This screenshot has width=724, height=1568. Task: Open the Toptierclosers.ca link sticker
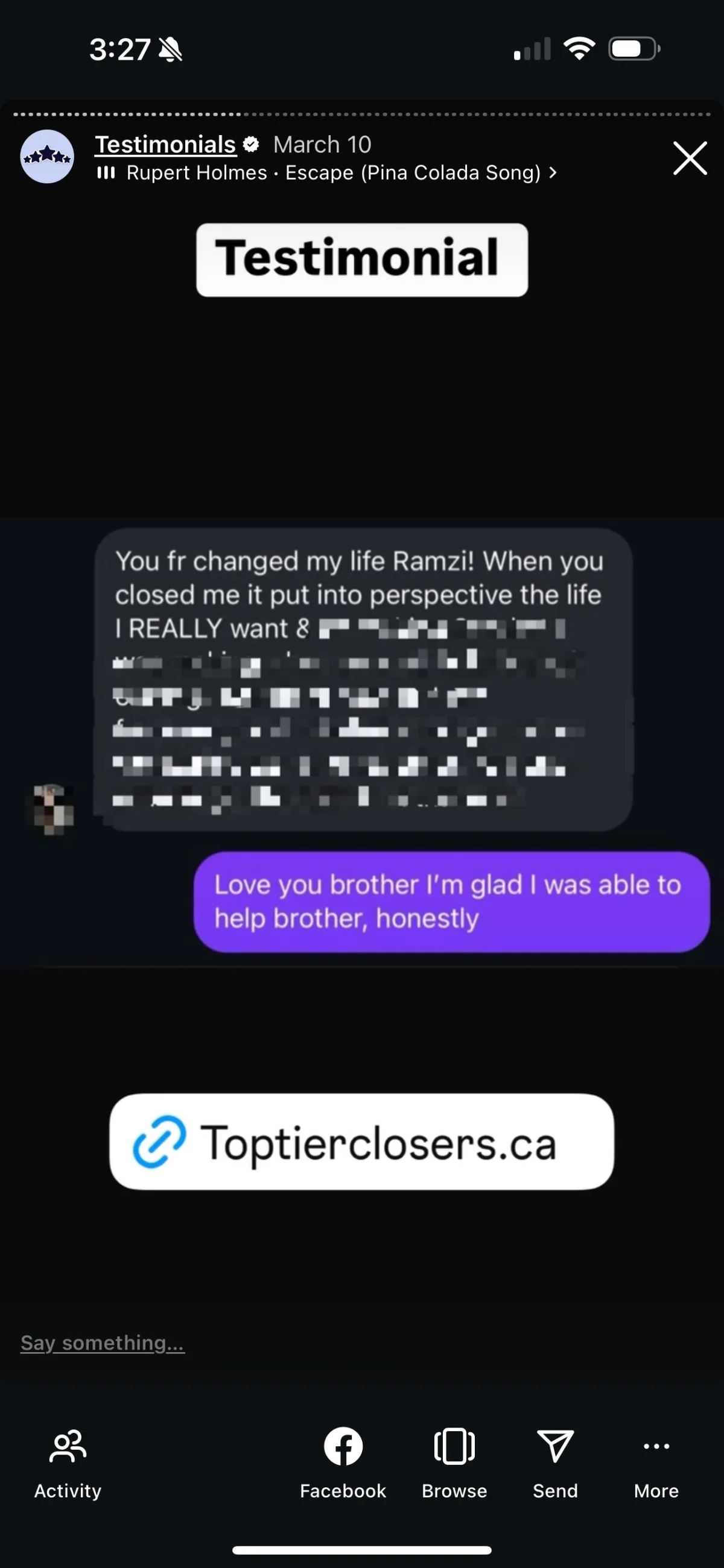[x=361, y=1142]
